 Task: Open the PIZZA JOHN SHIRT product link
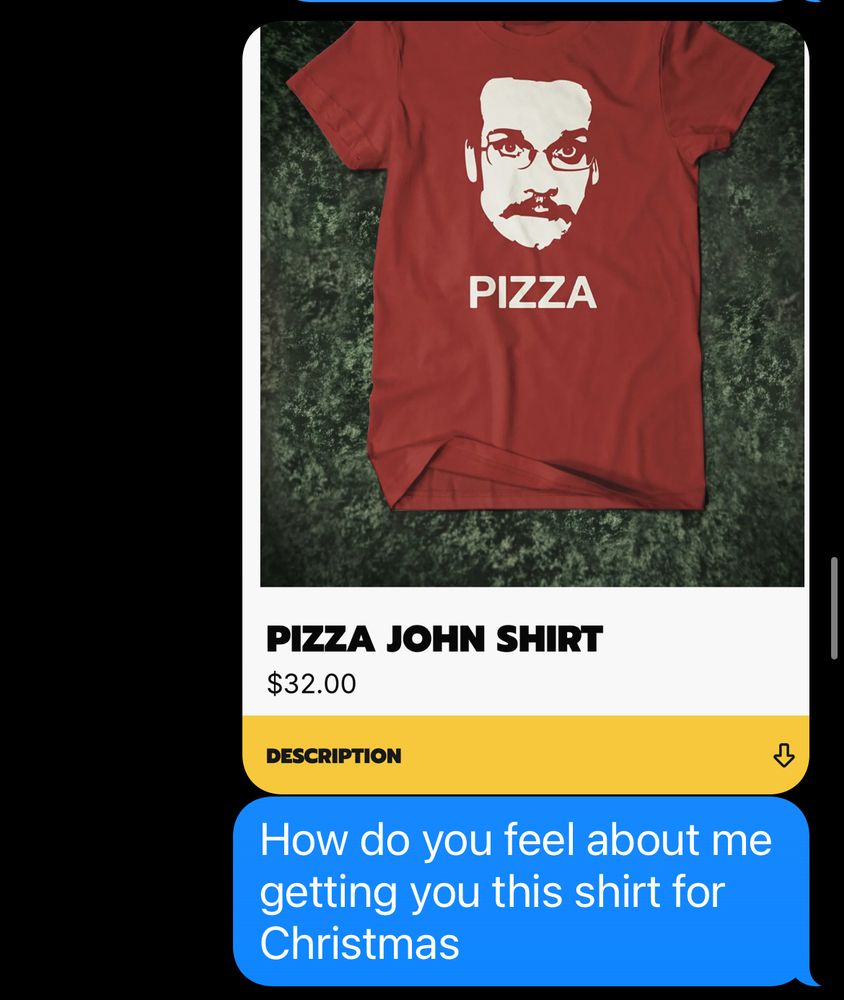[x=434, y=636]
